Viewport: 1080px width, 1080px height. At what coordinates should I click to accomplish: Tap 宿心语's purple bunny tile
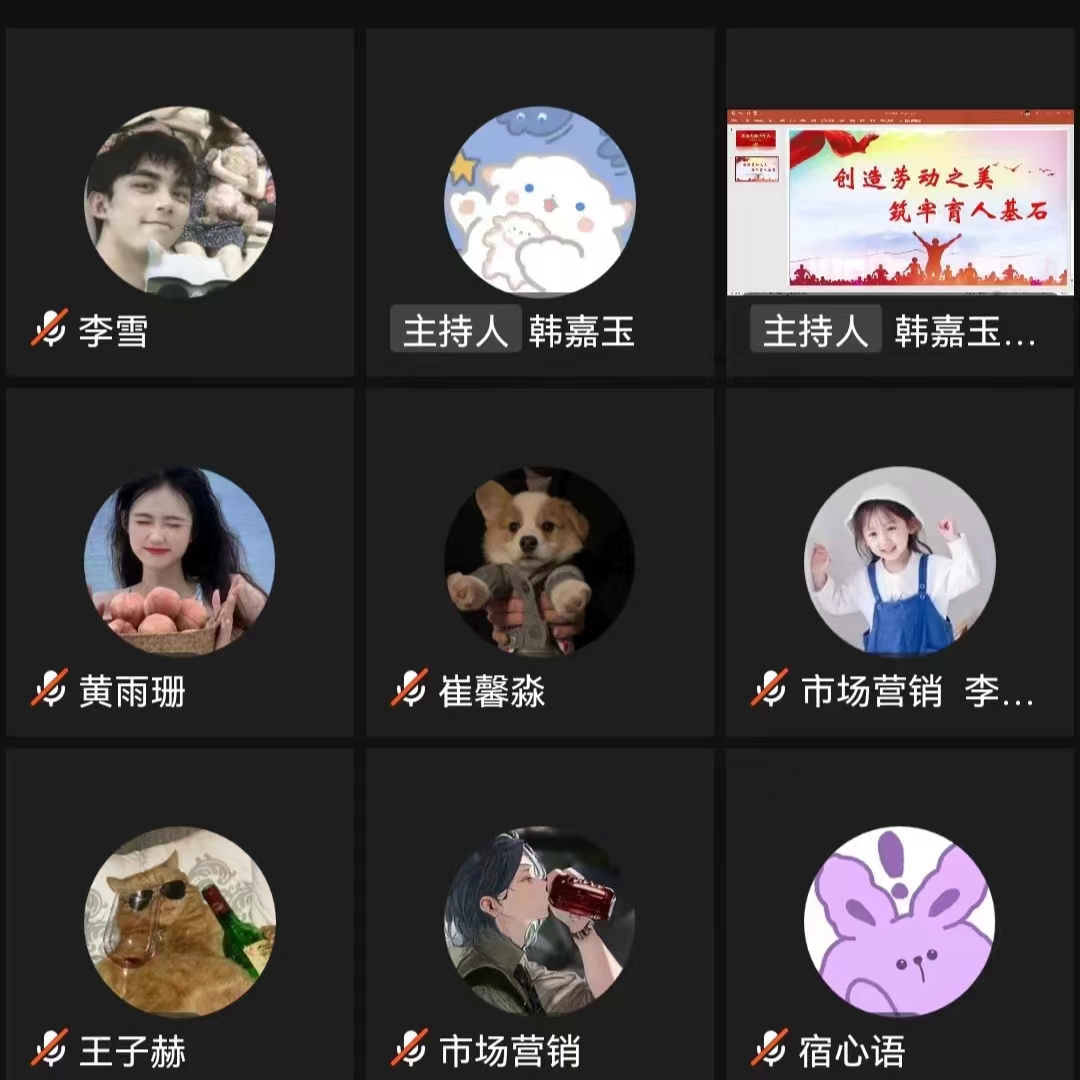click(900, 920)
